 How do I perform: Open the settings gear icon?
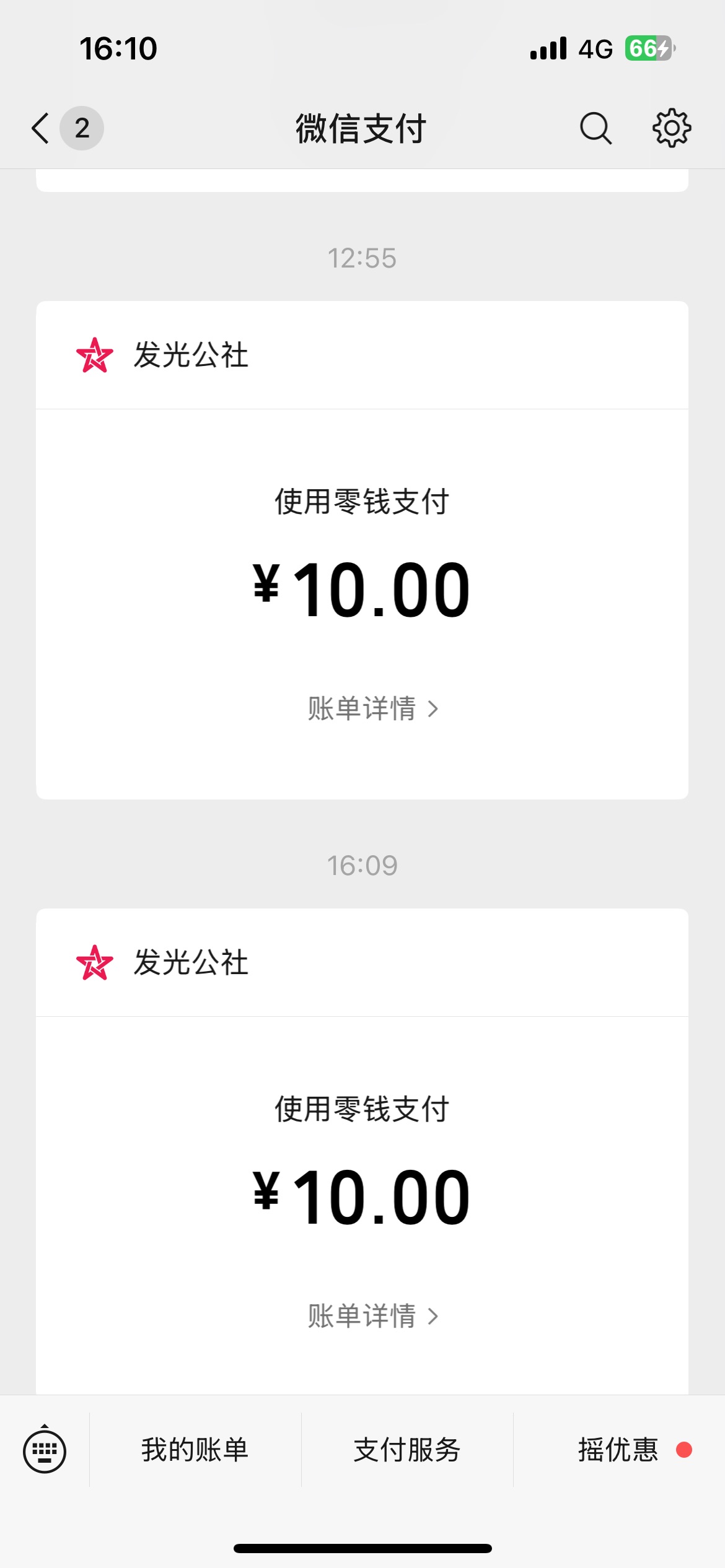click(x=672, y=128)
